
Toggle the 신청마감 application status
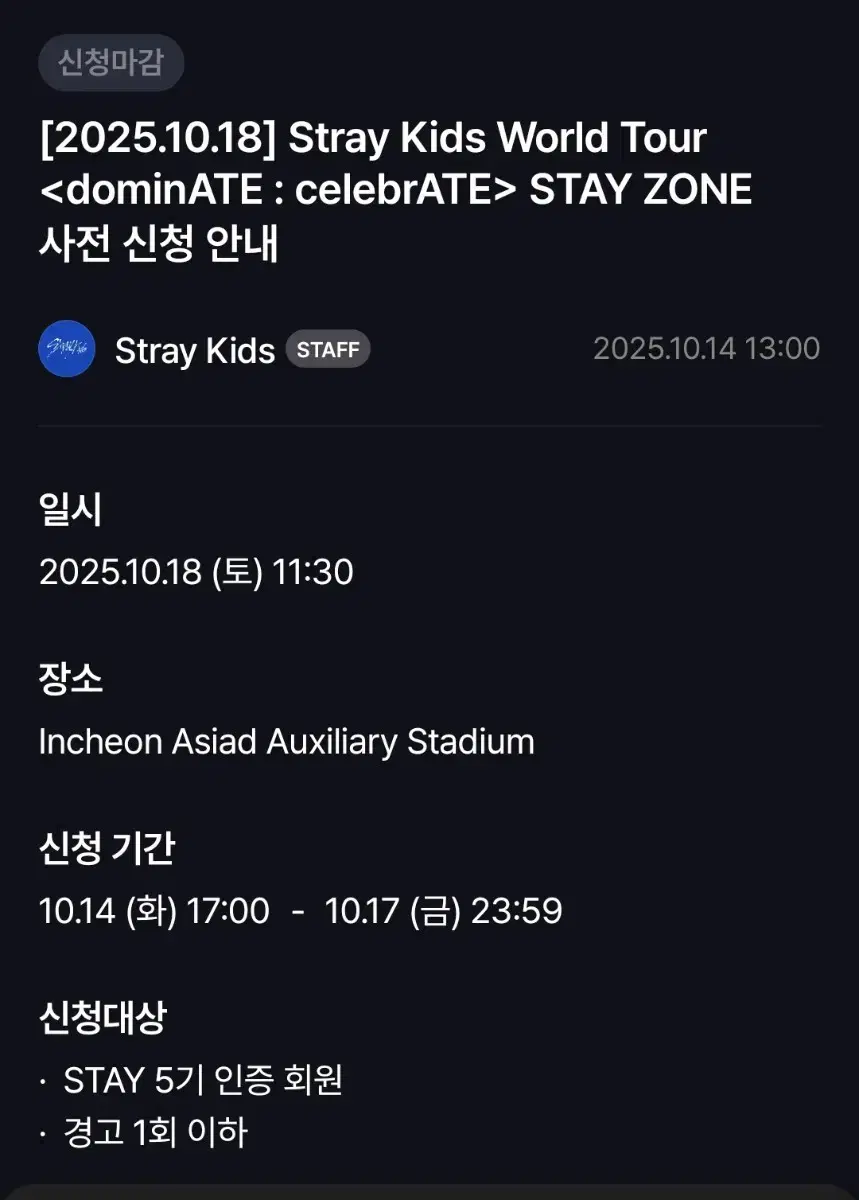110,63
